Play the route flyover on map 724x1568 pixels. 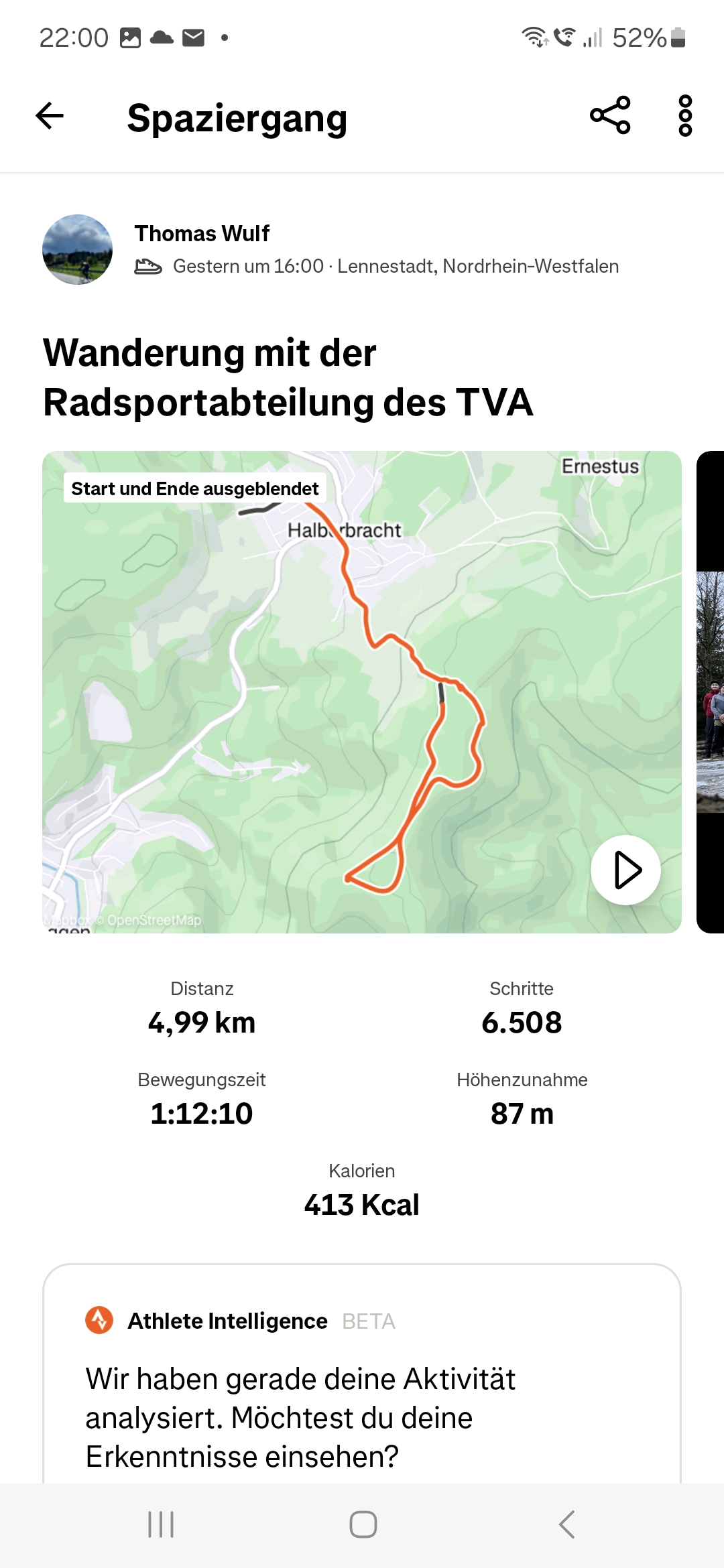coord(625,870)
